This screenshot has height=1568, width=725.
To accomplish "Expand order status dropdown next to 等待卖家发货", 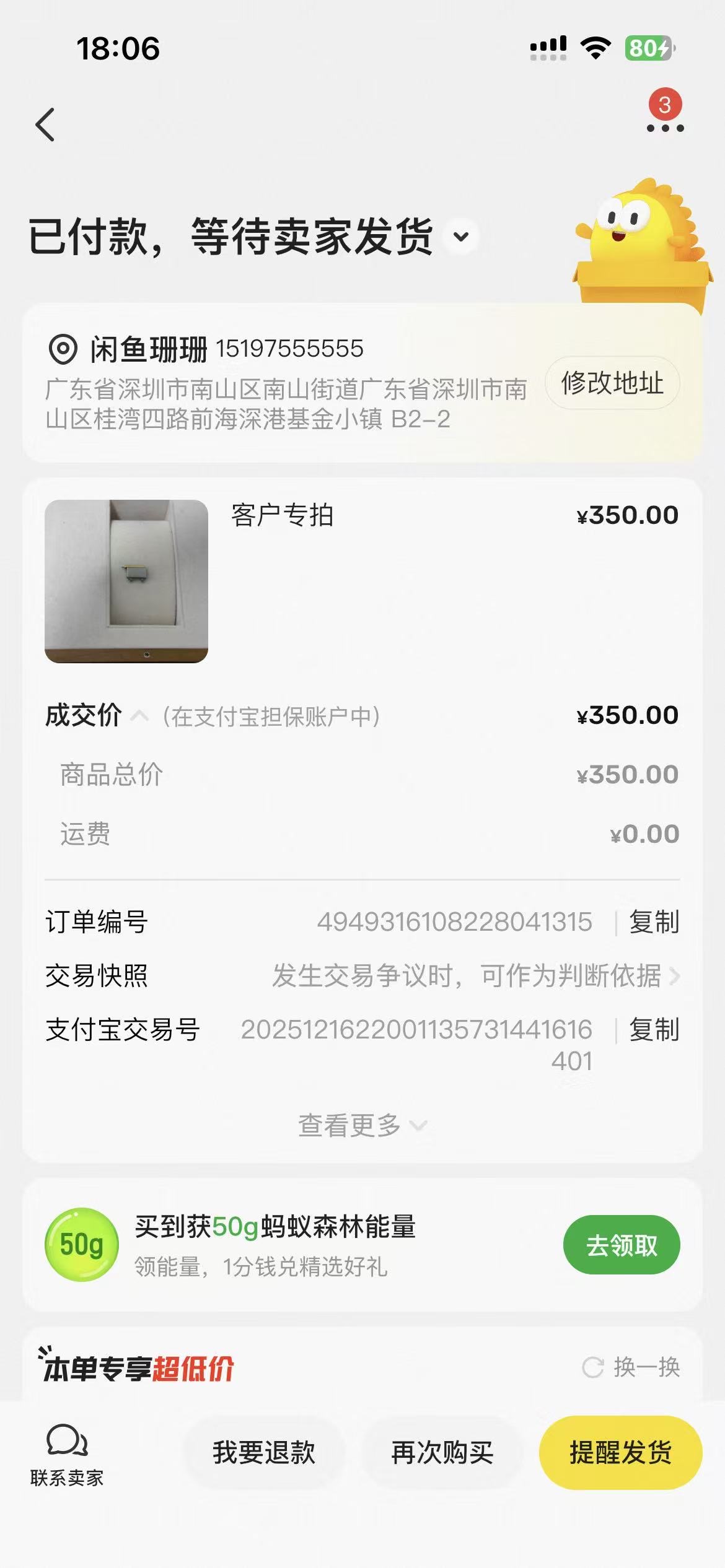I will (x=461, y=237).
